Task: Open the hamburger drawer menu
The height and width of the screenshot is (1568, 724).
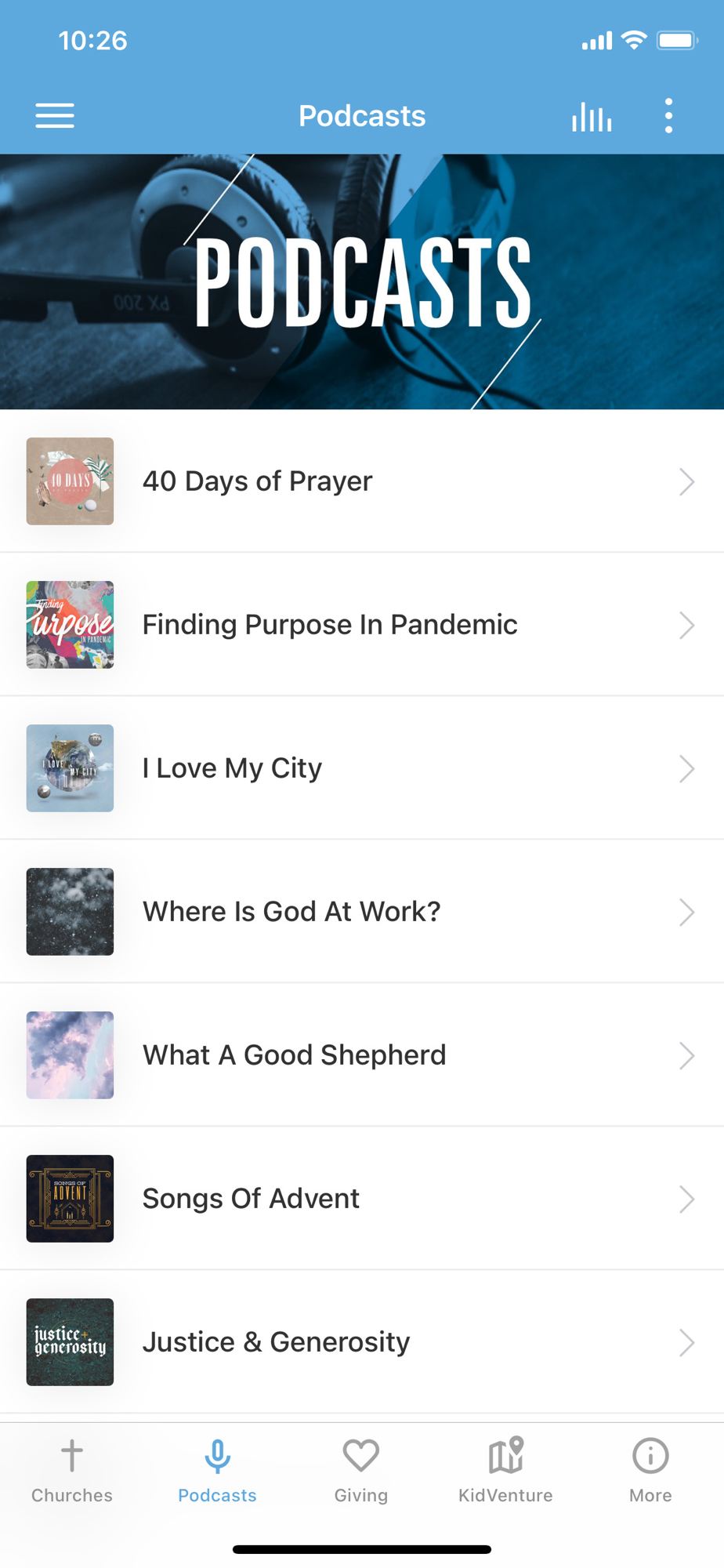Action: pos(55,116)
